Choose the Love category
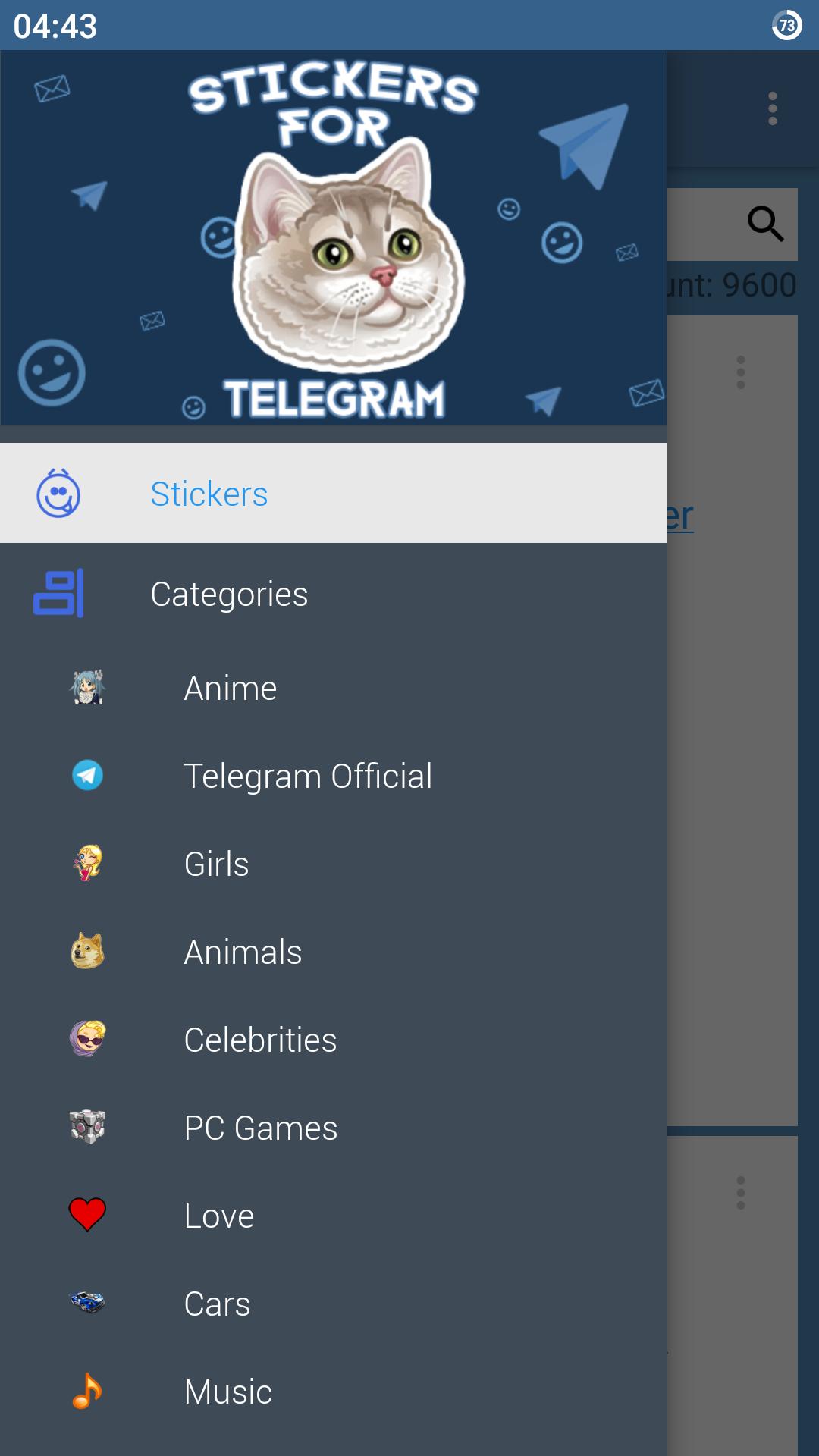 pyautogui.click(x=219, y=1216)
